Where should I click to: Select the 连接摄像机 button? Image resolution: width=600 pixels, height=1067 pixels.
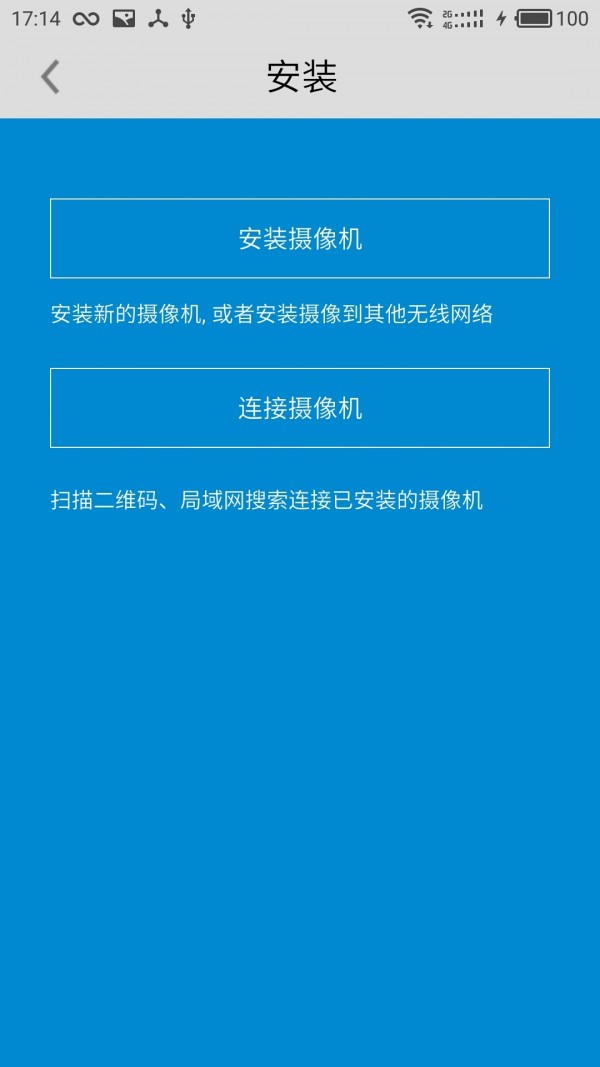[300, 408]
